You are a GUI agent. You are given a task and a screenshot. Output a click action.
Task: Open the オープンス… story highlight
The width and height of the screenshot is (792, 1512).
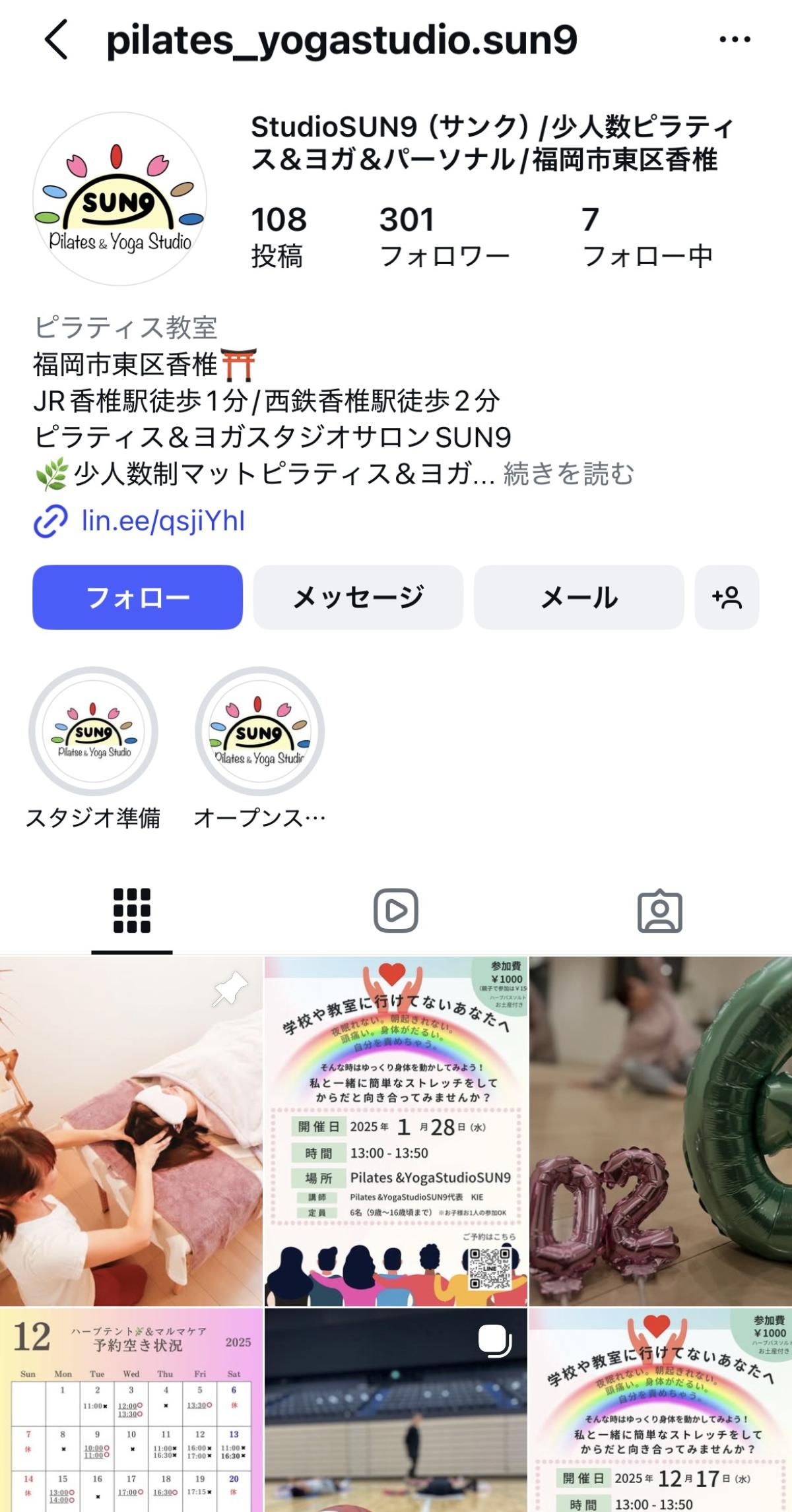coord(259,732)
